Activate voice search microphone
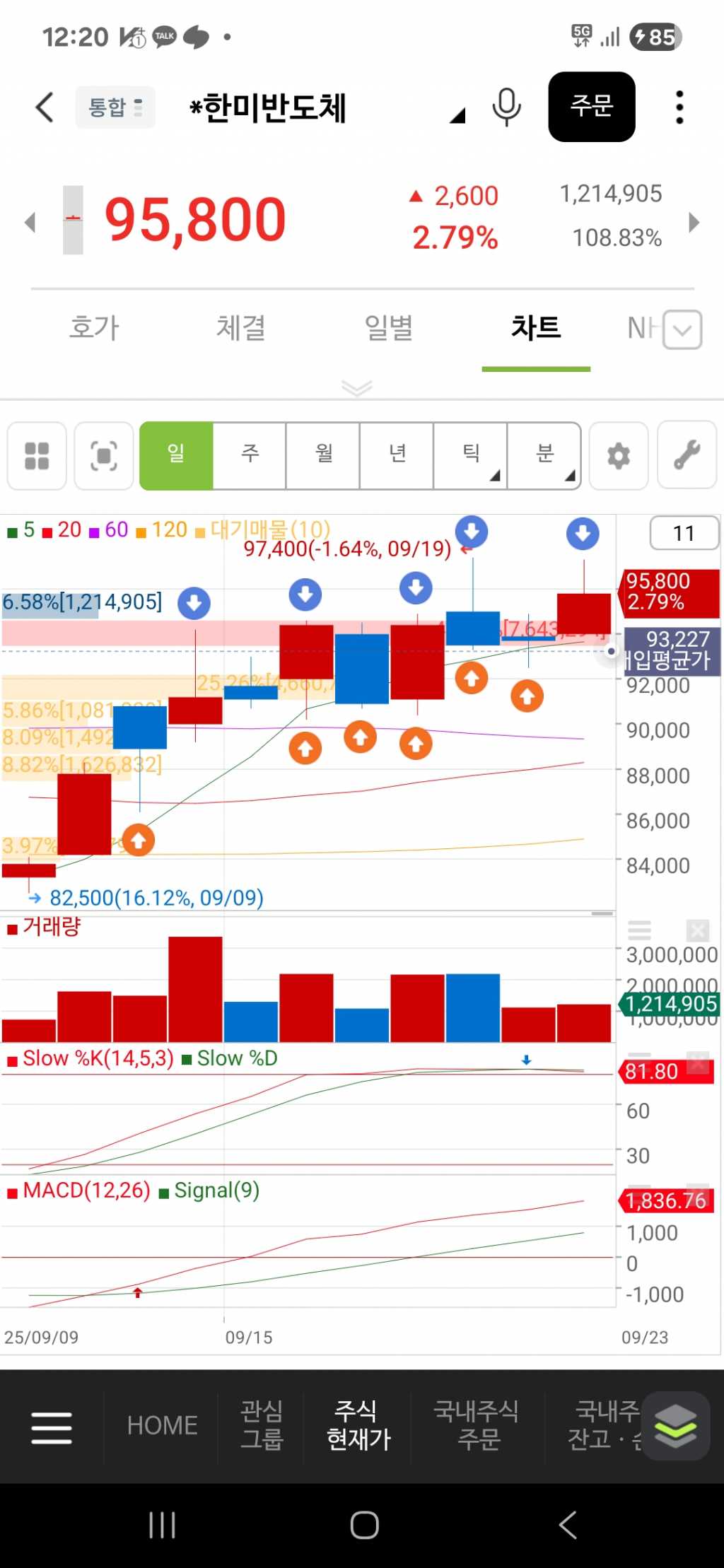This screenshot has height=1568, width=724. (506, 107)
